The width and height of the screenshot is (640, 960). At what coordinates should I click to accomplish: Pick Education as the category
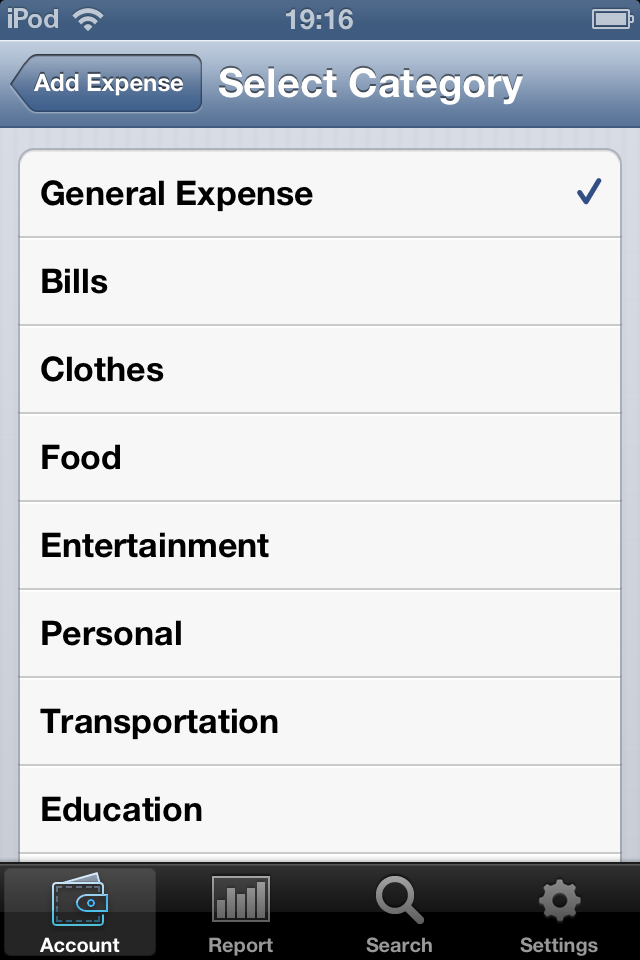[x=320, y=810]
